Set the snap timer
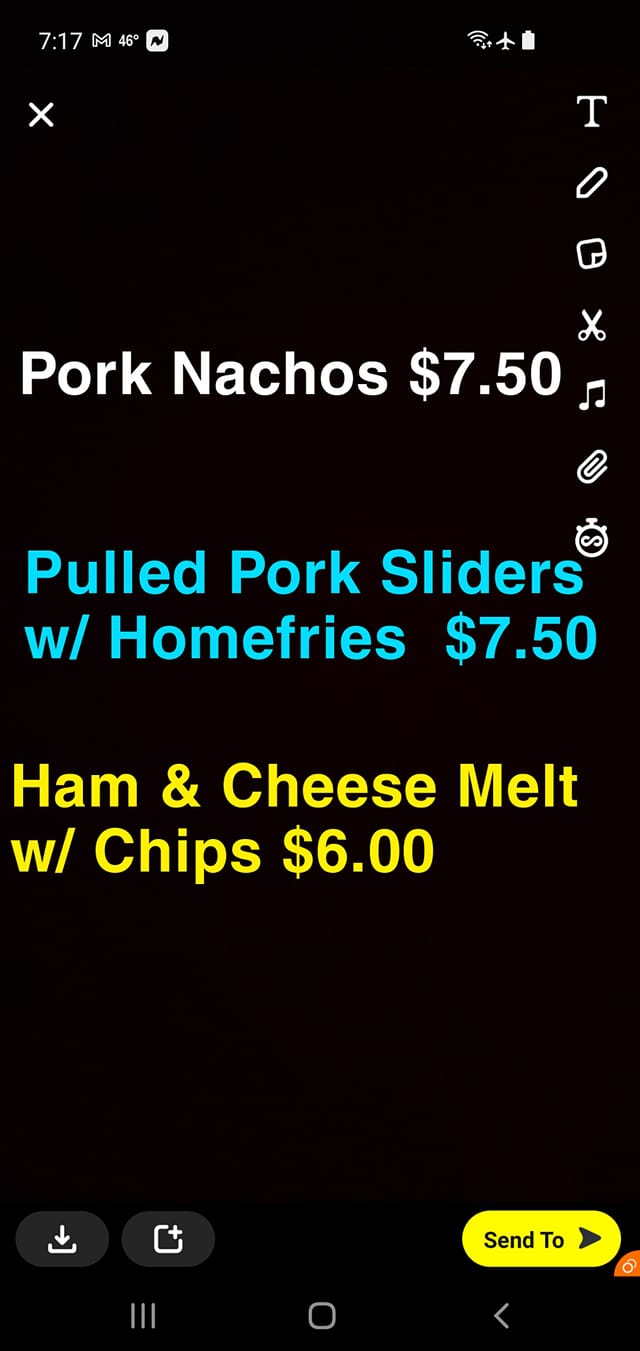 click(592, 537)
